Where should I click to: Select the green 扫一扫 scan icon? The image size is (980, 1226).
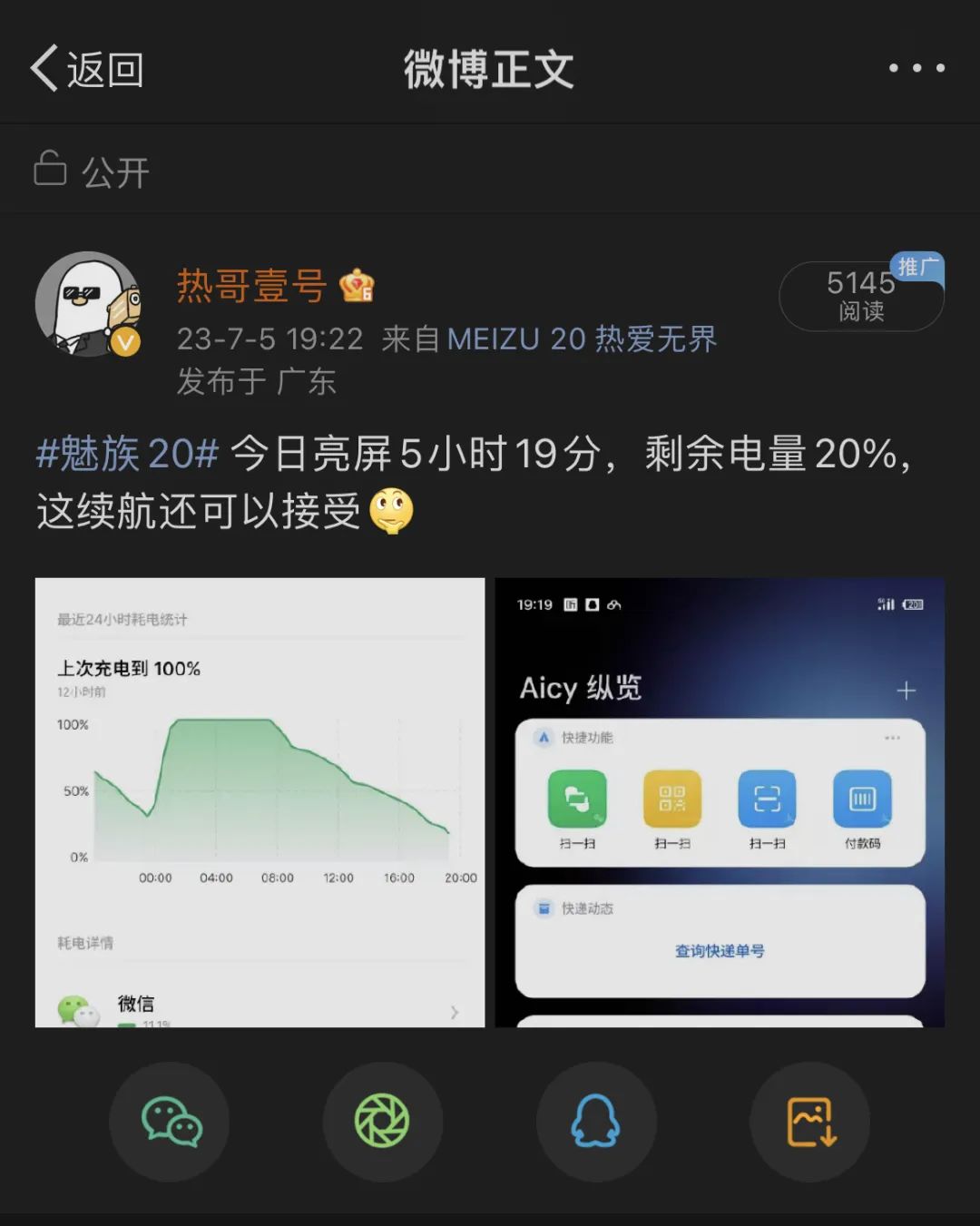point(578,799)
